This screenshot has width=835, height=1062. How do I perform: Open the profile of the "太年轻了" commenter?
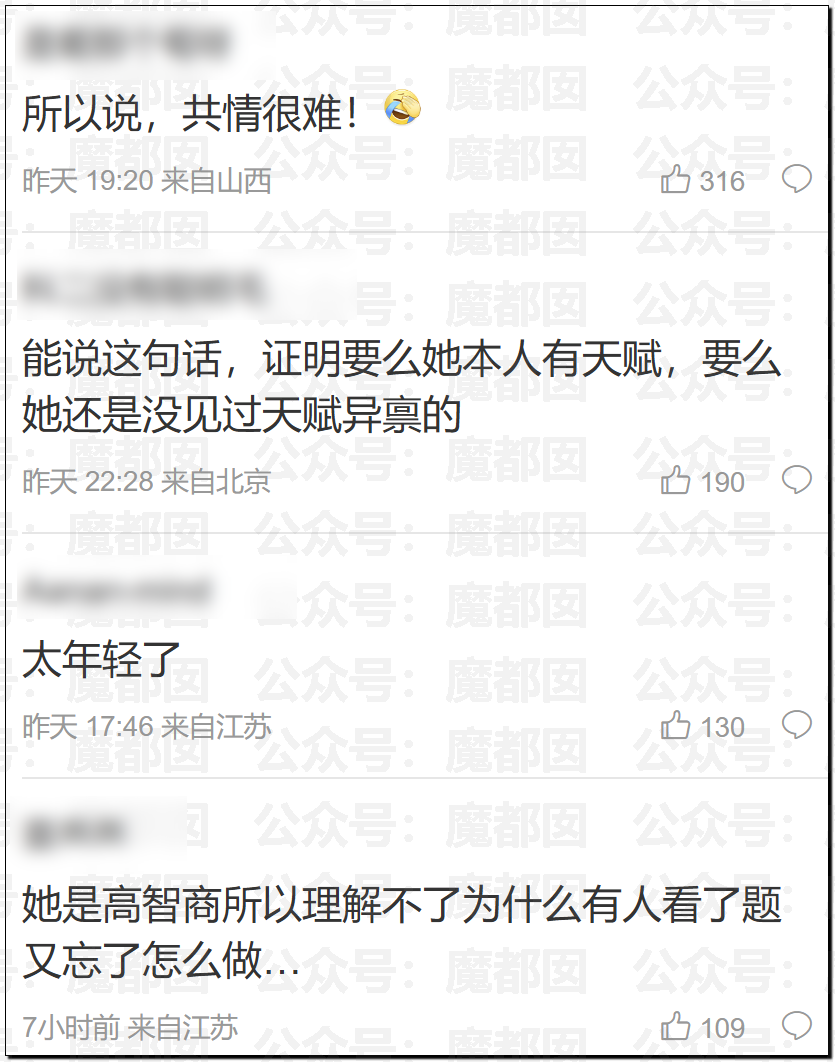[x=118, y=593]
